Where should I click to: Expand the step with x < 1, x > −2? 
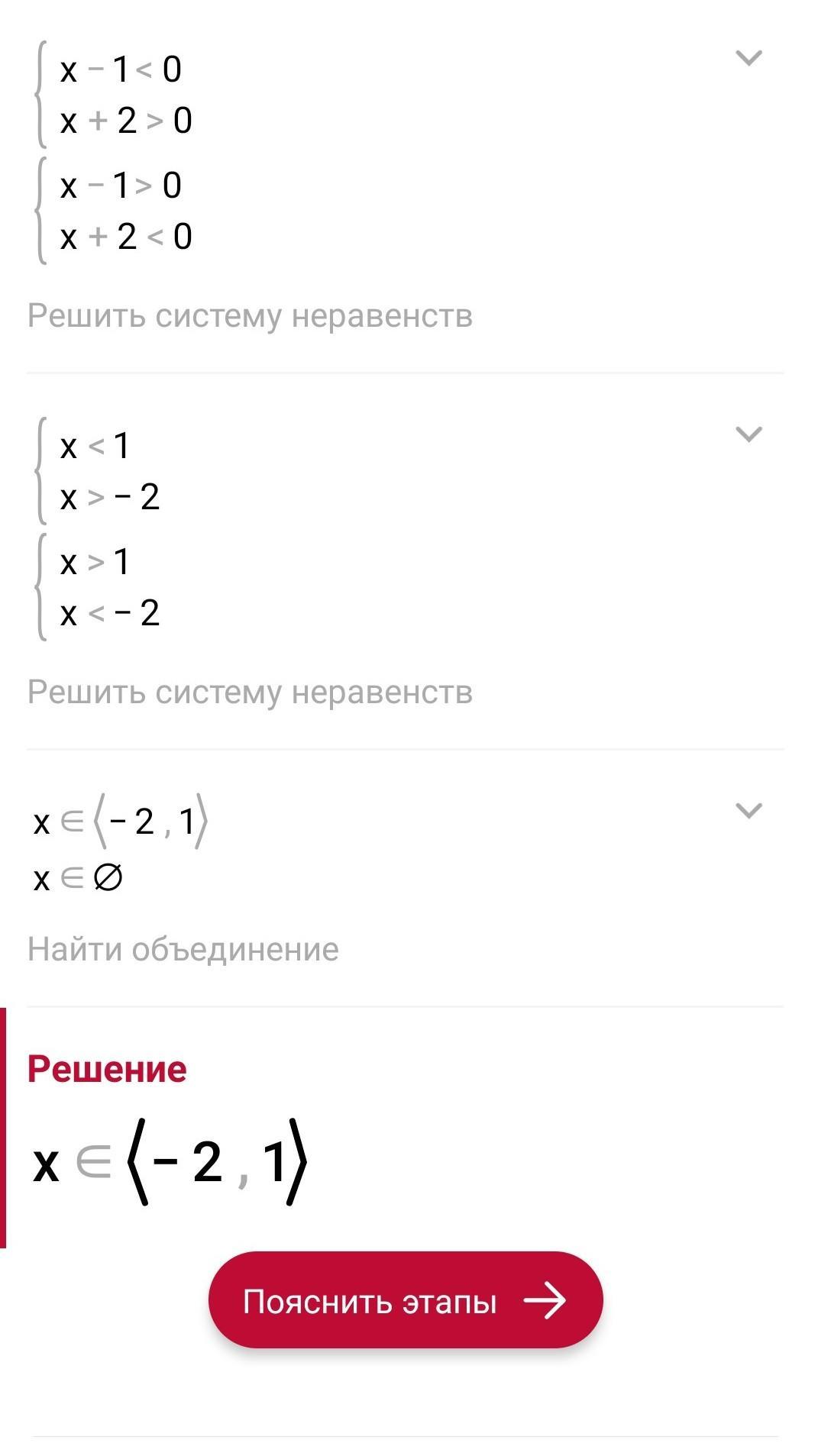(748, 434)
